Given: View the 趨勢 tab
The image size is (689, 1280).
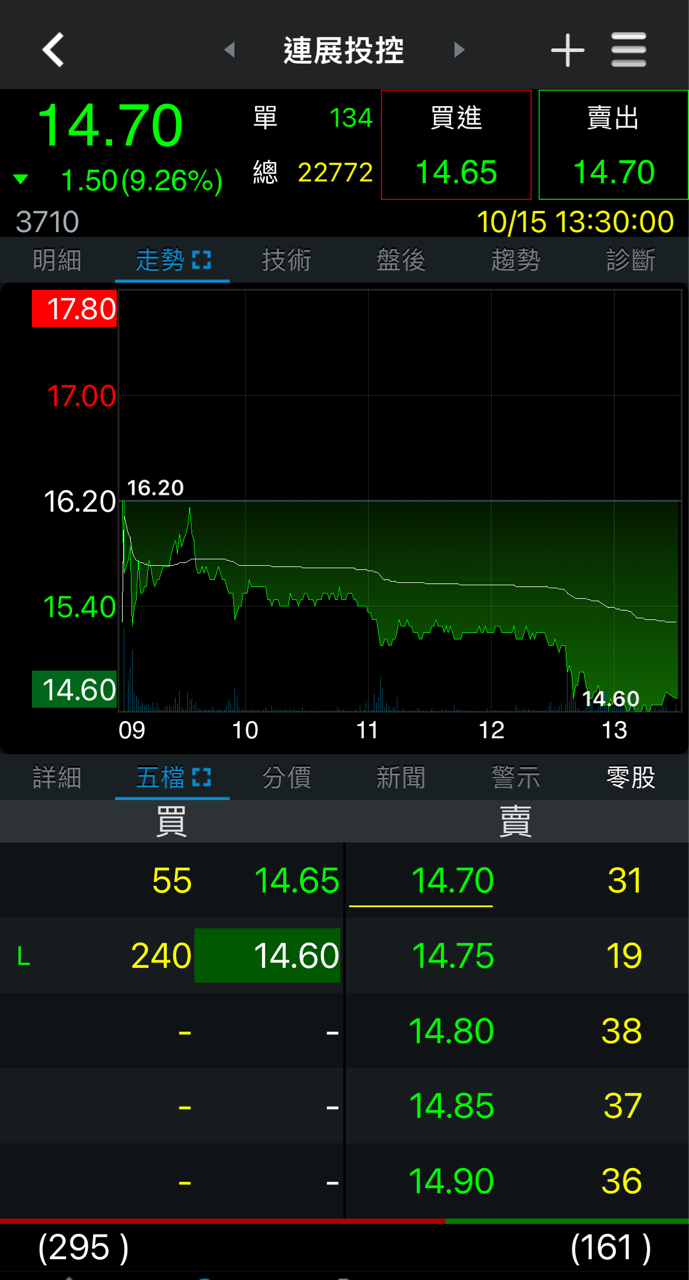Looking at the screenshot, I should coord(516,261).
